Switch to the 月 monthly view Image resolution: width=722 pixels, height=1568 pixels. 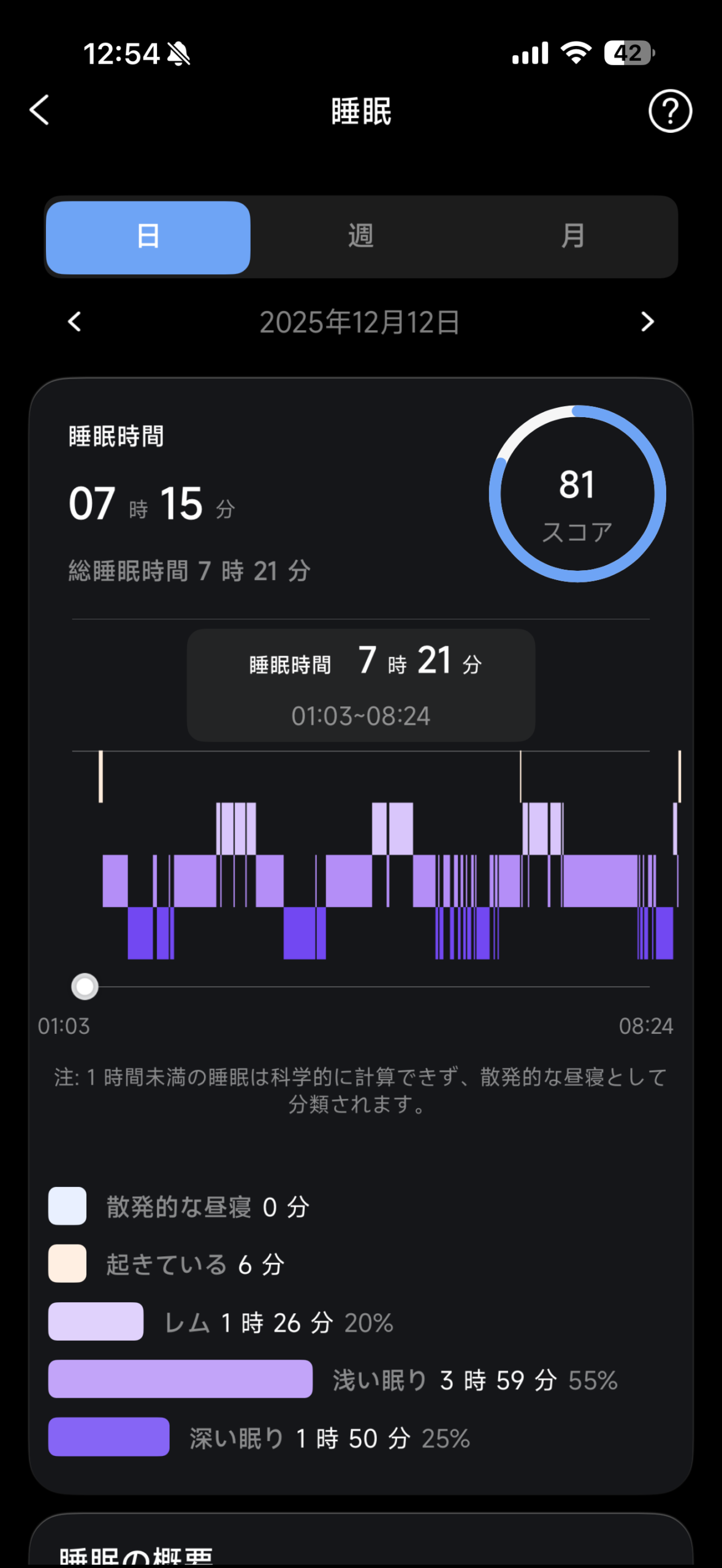click(x=572, y=237)
